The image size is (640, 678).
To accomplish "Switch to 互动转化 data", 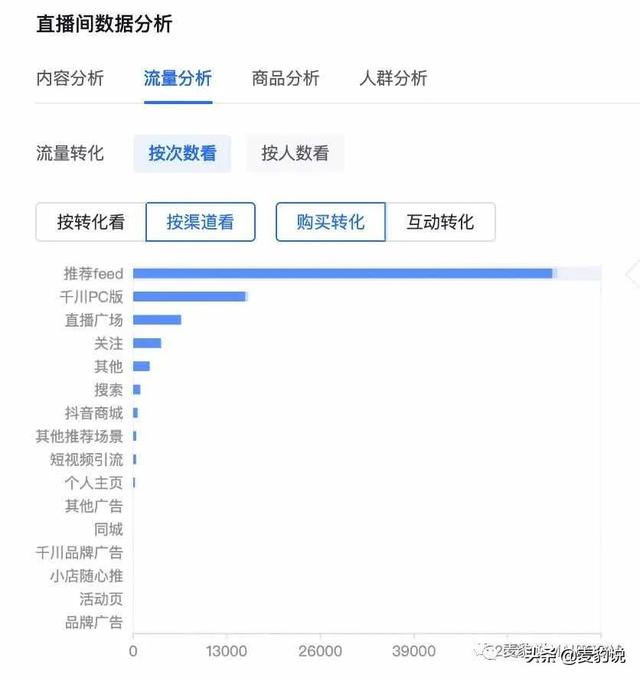I will click(x=439, y=222).
